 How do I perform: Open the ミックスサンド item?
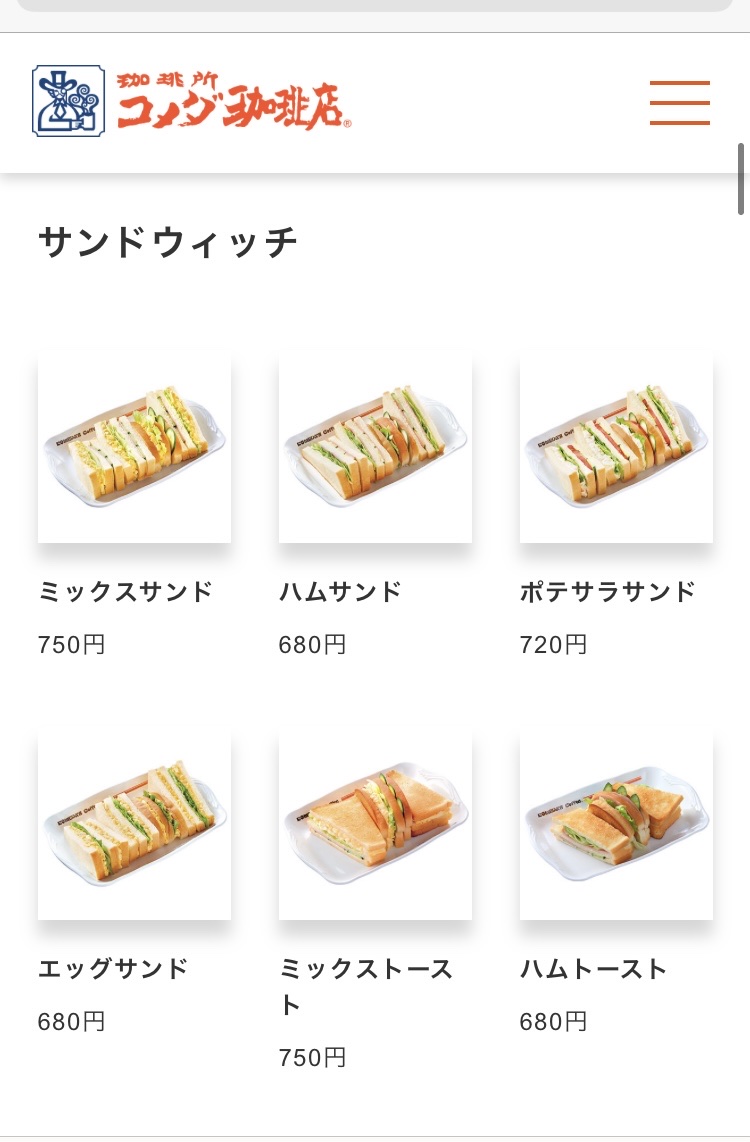[134, 447]
